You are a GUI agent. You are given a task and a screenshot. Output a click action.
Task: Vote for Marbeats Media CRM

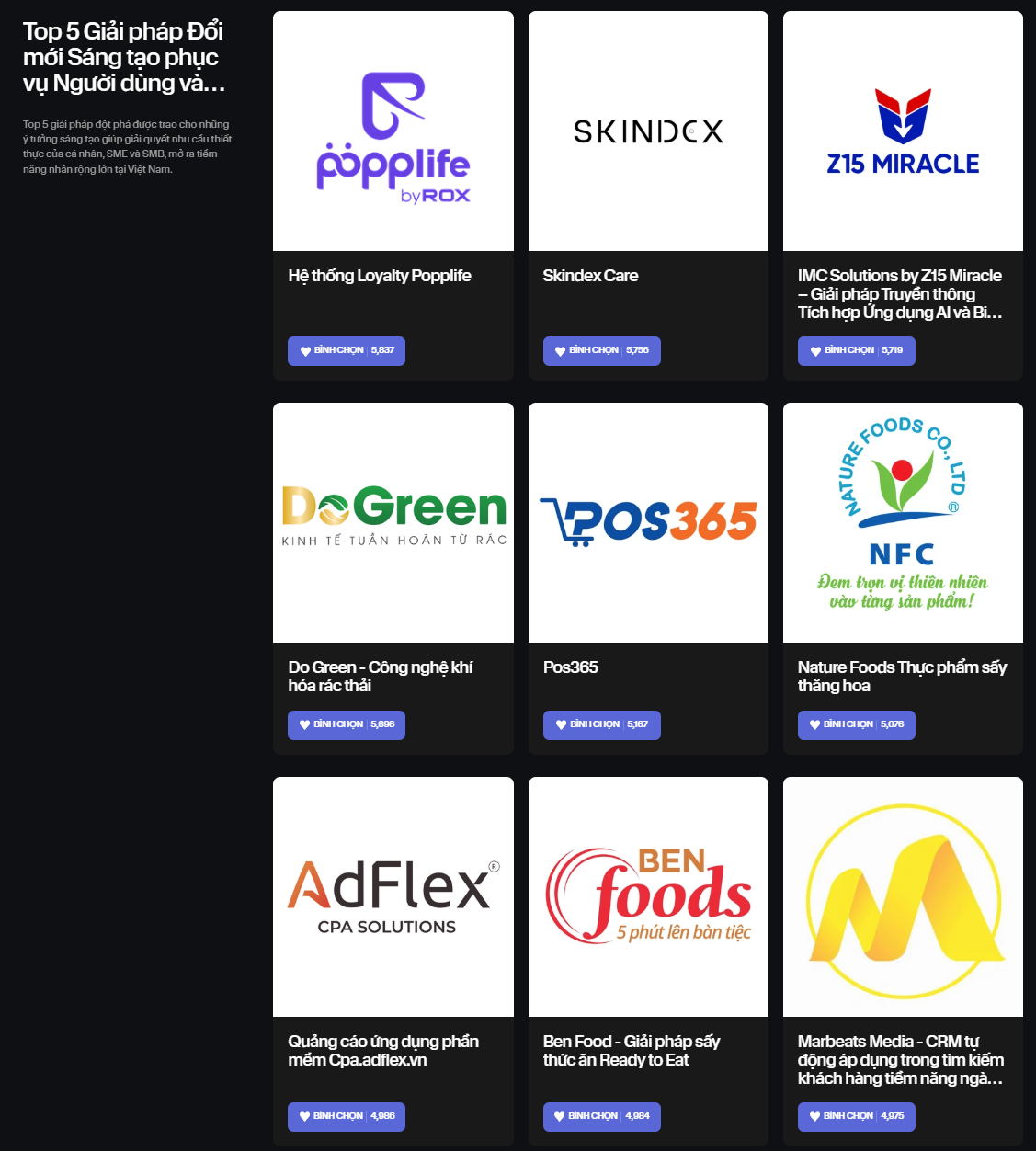click(856, 1116)
